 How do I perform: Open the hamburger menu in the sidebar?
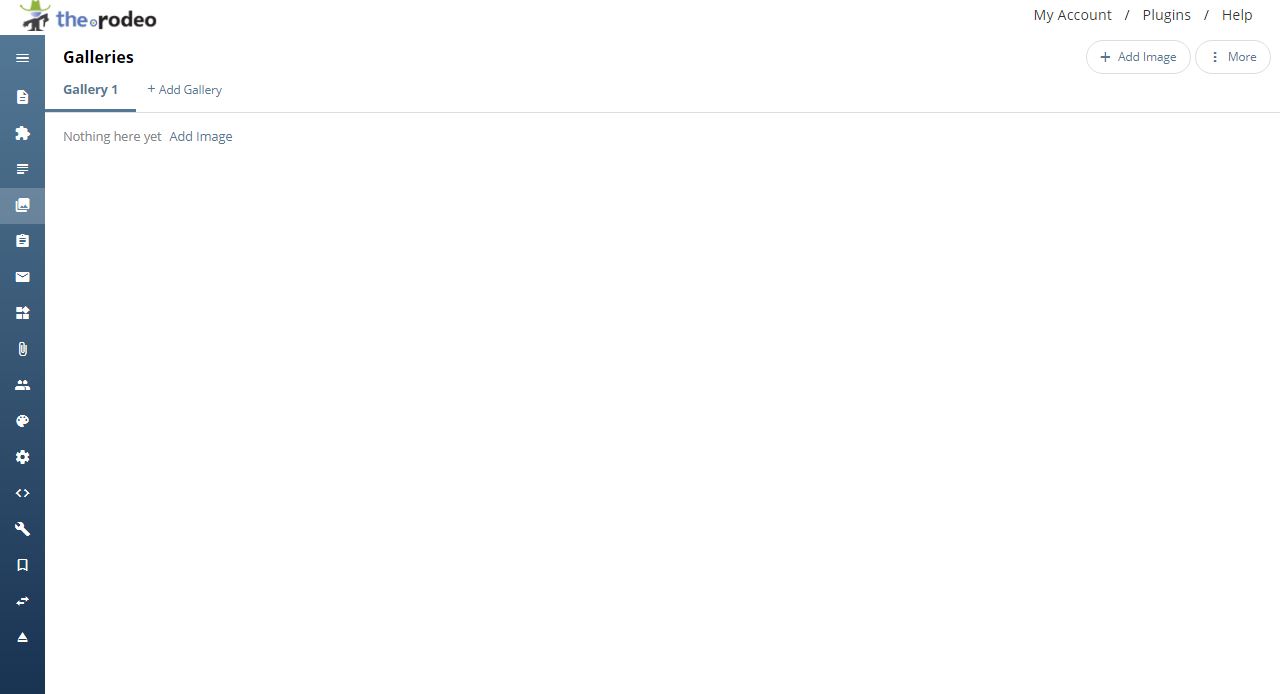pyautogui.click(x=22, y=58)
